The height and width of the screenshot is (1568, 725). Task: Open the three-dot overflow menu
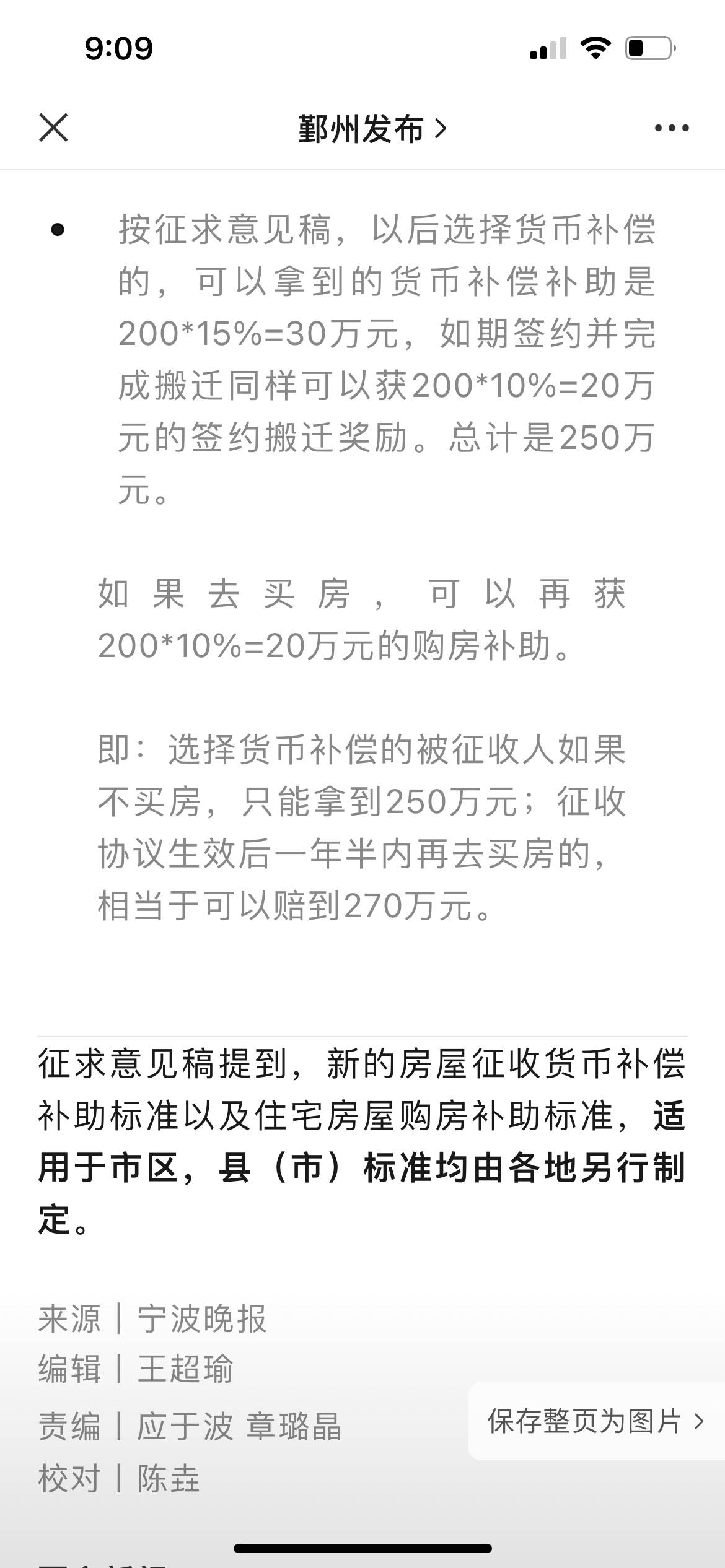point(672,128)
